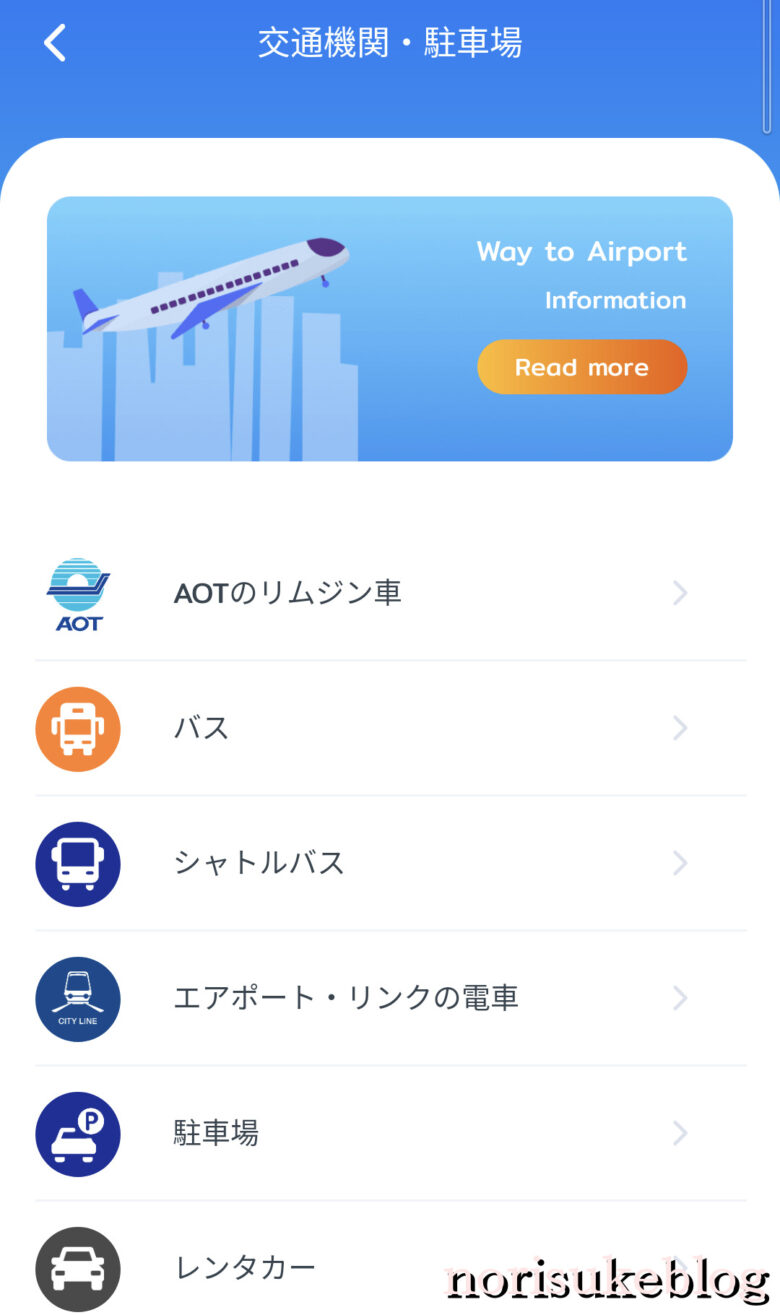Open AOTのリムジン車 row

point(390,594)
